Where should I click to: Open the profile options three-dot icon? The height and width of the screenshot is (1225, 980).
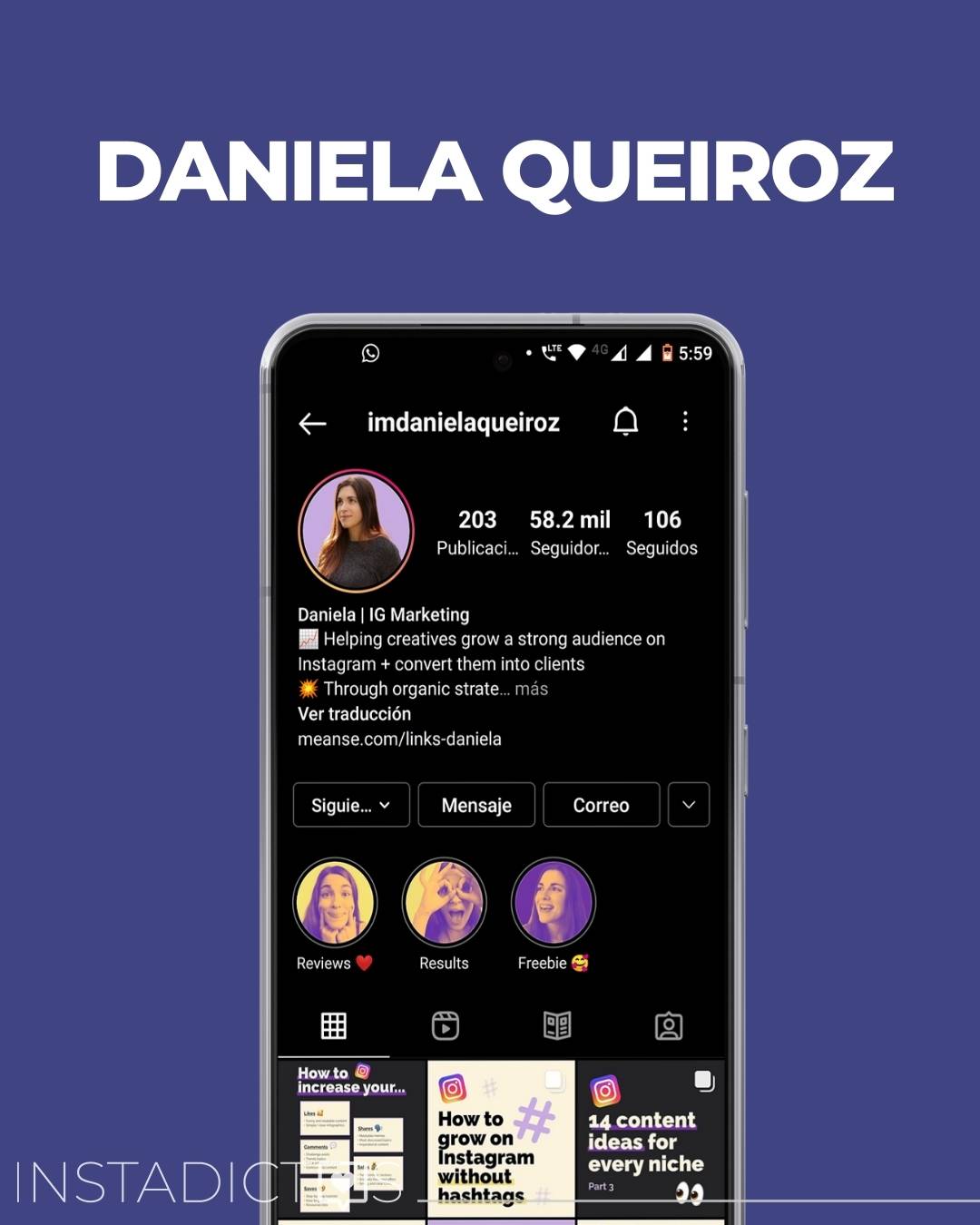[x=685, y=421]
